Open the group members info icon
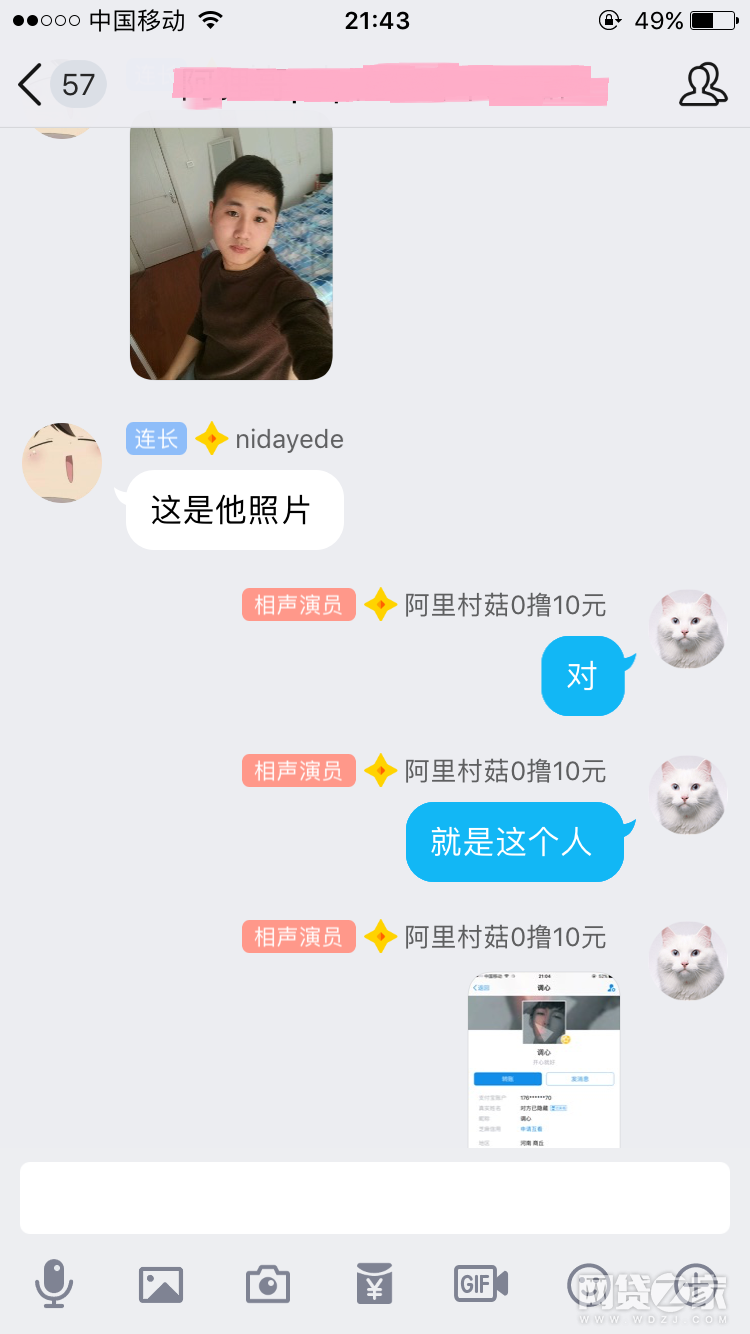750x1334 pixels. pos(703,85)
